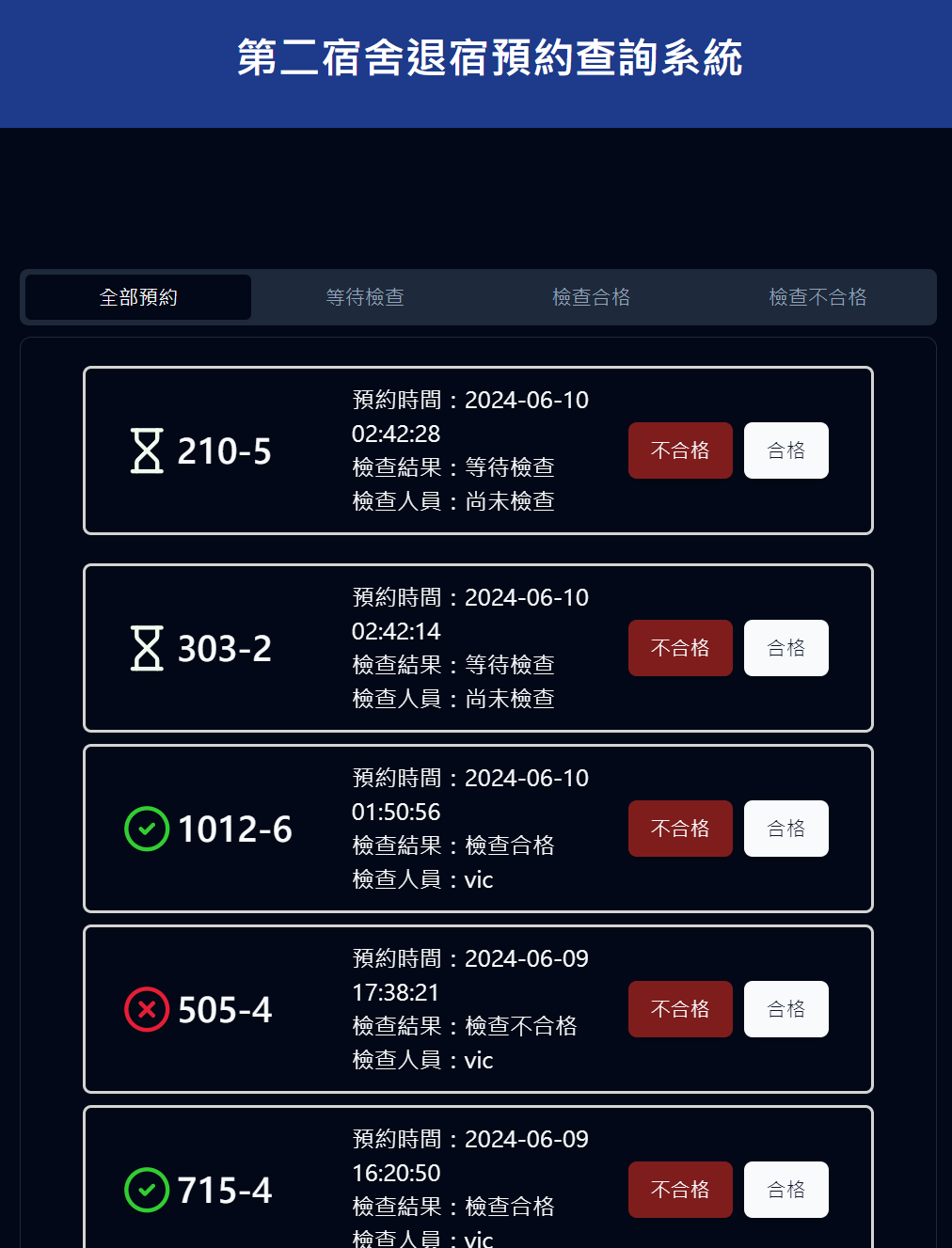Switch to the 等待檢查 tab

pos(365,297)
